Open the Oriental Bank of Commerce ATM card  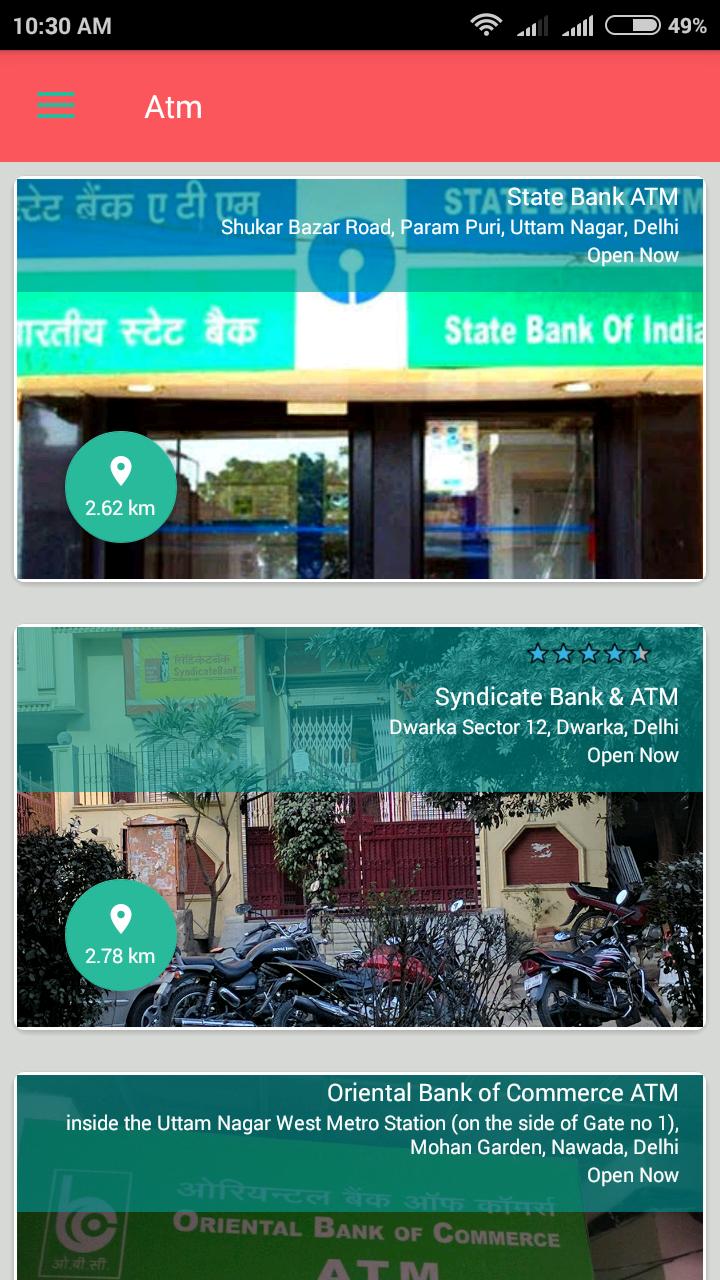click(x=360, y=1180)
